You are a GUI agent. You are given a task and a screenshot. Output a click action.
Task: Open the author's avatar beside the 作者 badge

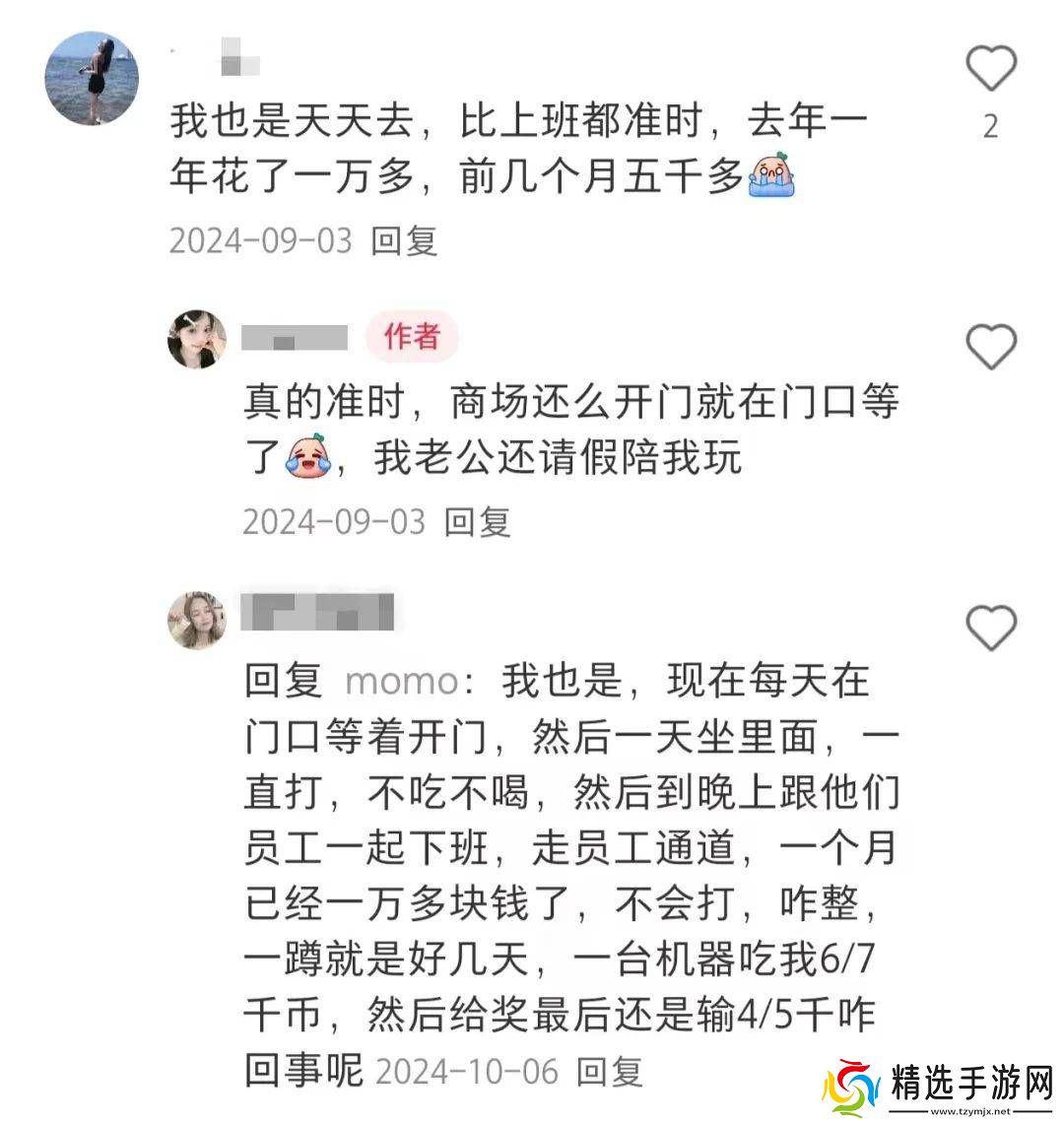tap(197, 339)
